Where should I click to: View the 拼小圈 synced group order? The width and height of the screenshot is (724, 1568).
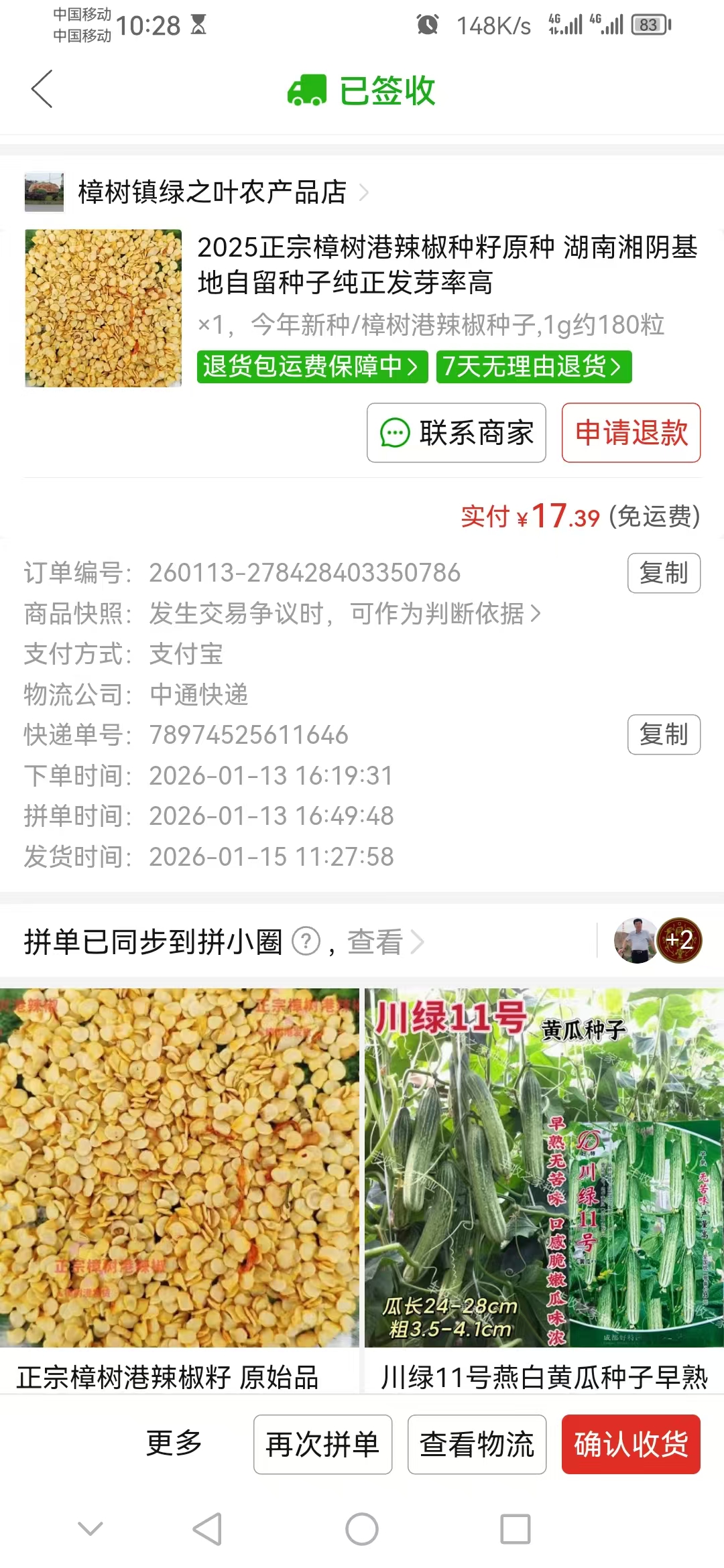378,941
